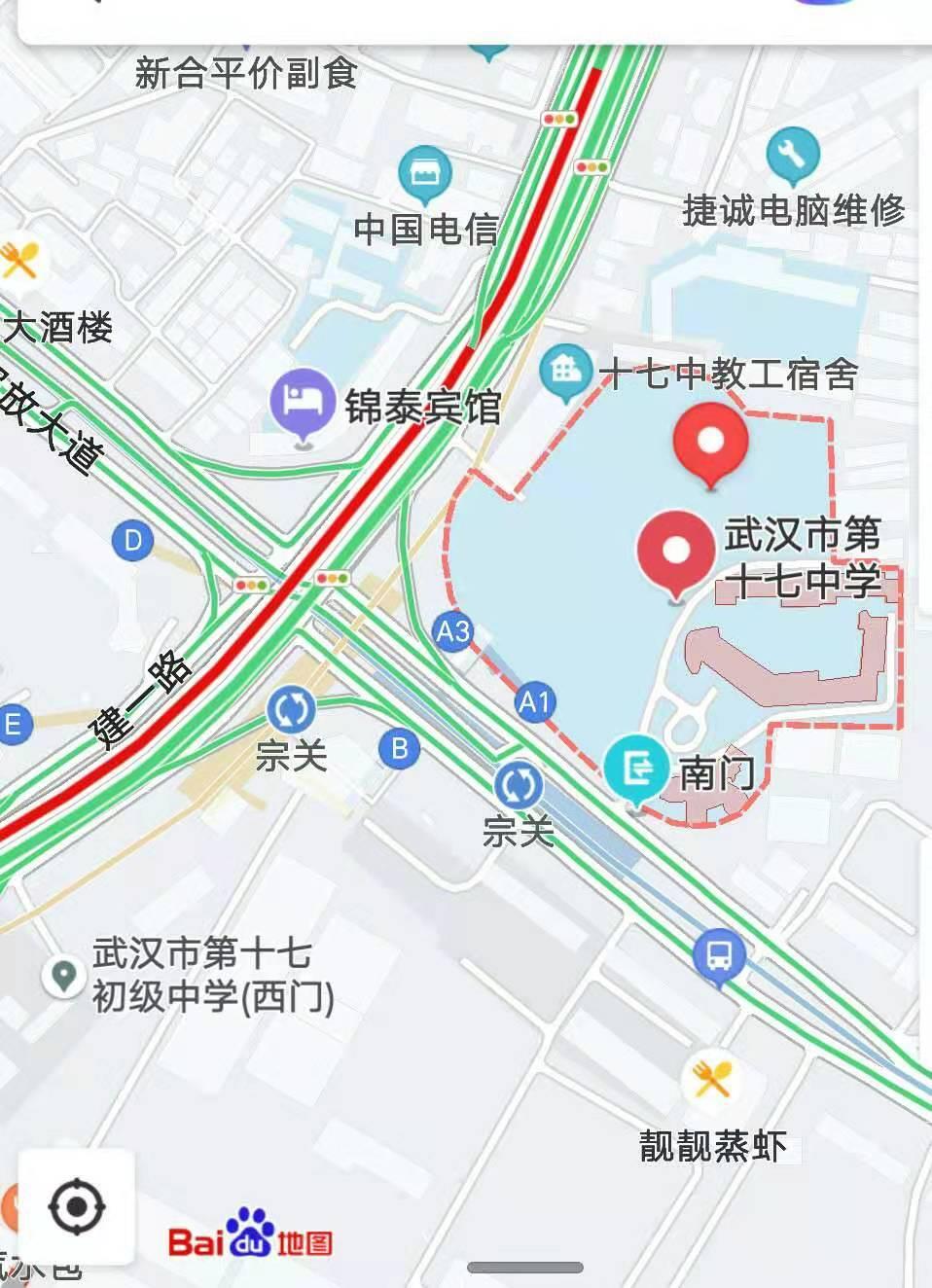932x1288 pixels.
Task: Open the 靓靓蒸虾 restaurant icon
Action: click(713, 1078)
